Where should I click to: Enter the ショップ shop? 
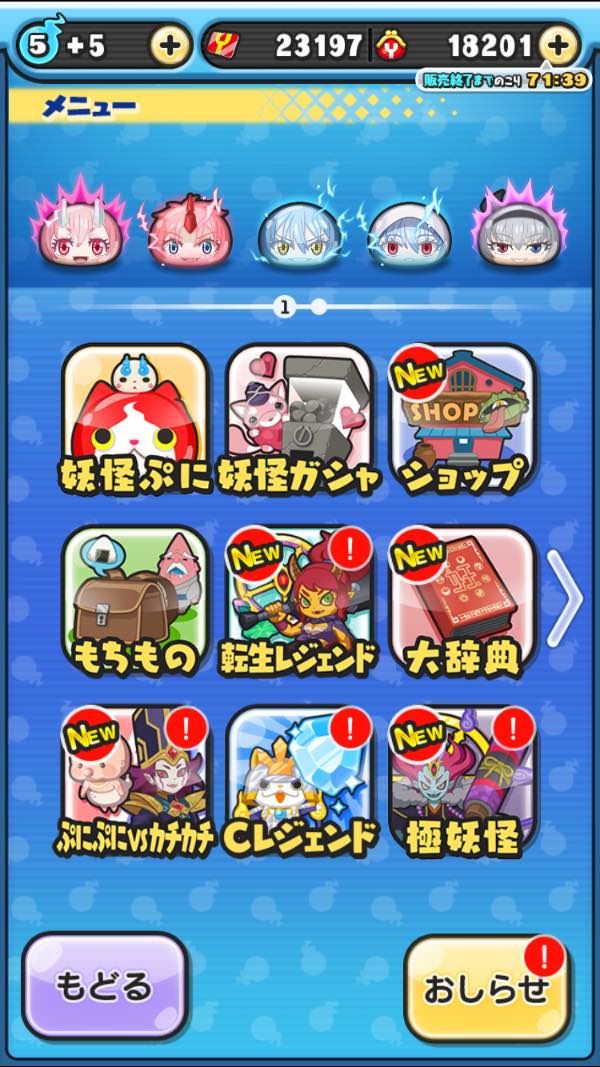click(462, 420)
